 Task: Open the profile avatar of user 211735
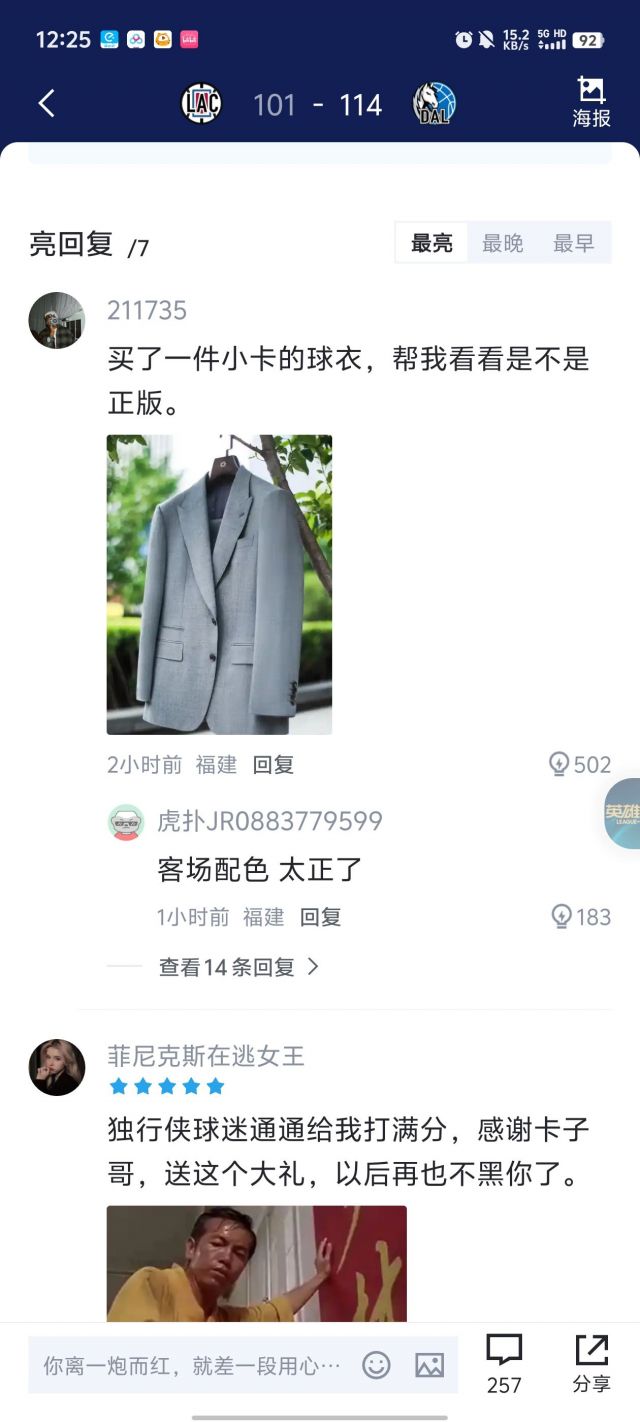pos(57,320)
